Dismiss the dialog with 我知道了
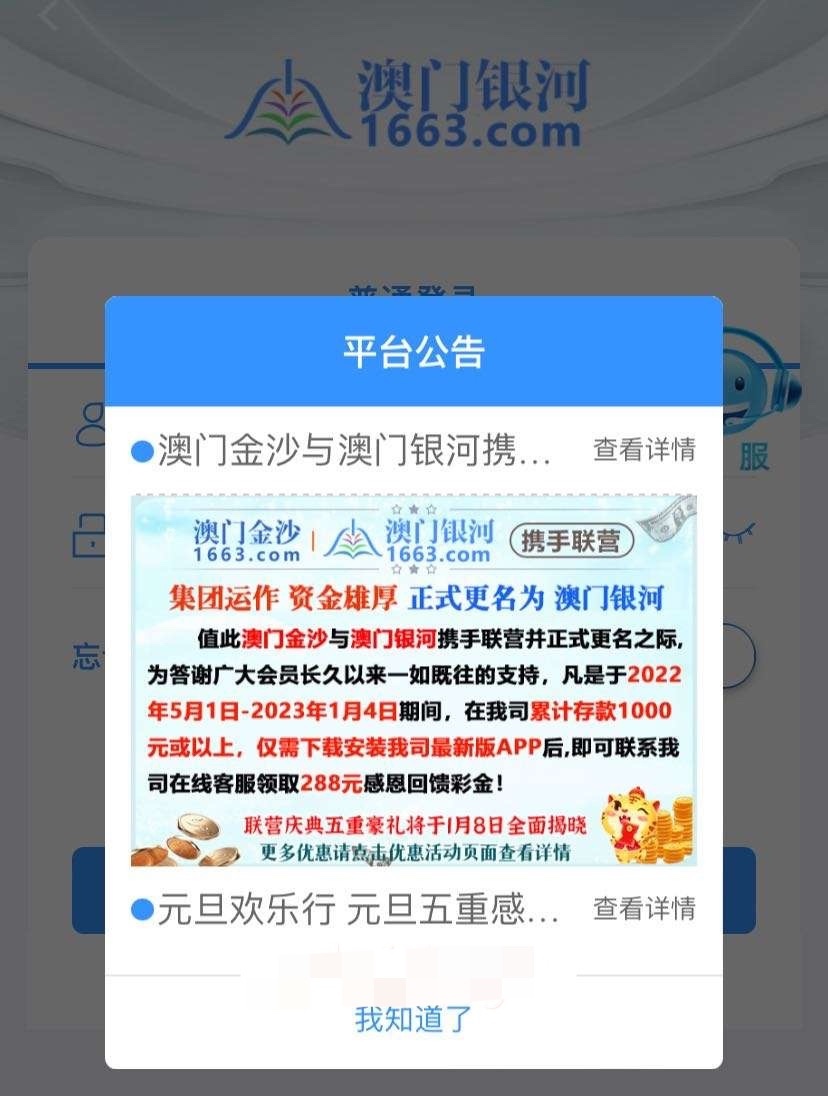Image resolution: width=828 pixels, height=1096 pixels. point(413,1019)
